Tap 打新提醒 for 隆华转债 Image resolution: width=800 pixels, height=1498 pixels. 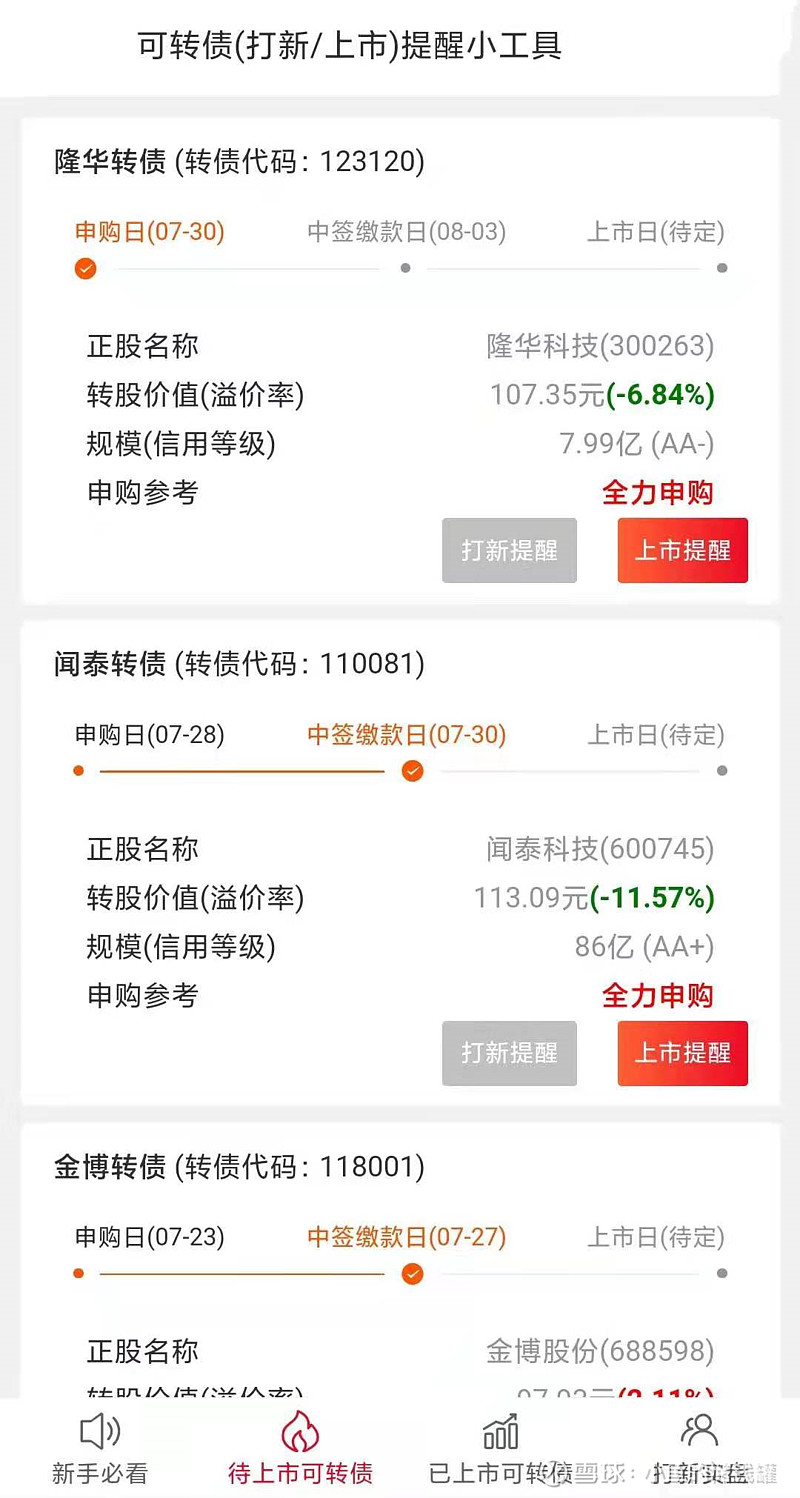point(510,550)
